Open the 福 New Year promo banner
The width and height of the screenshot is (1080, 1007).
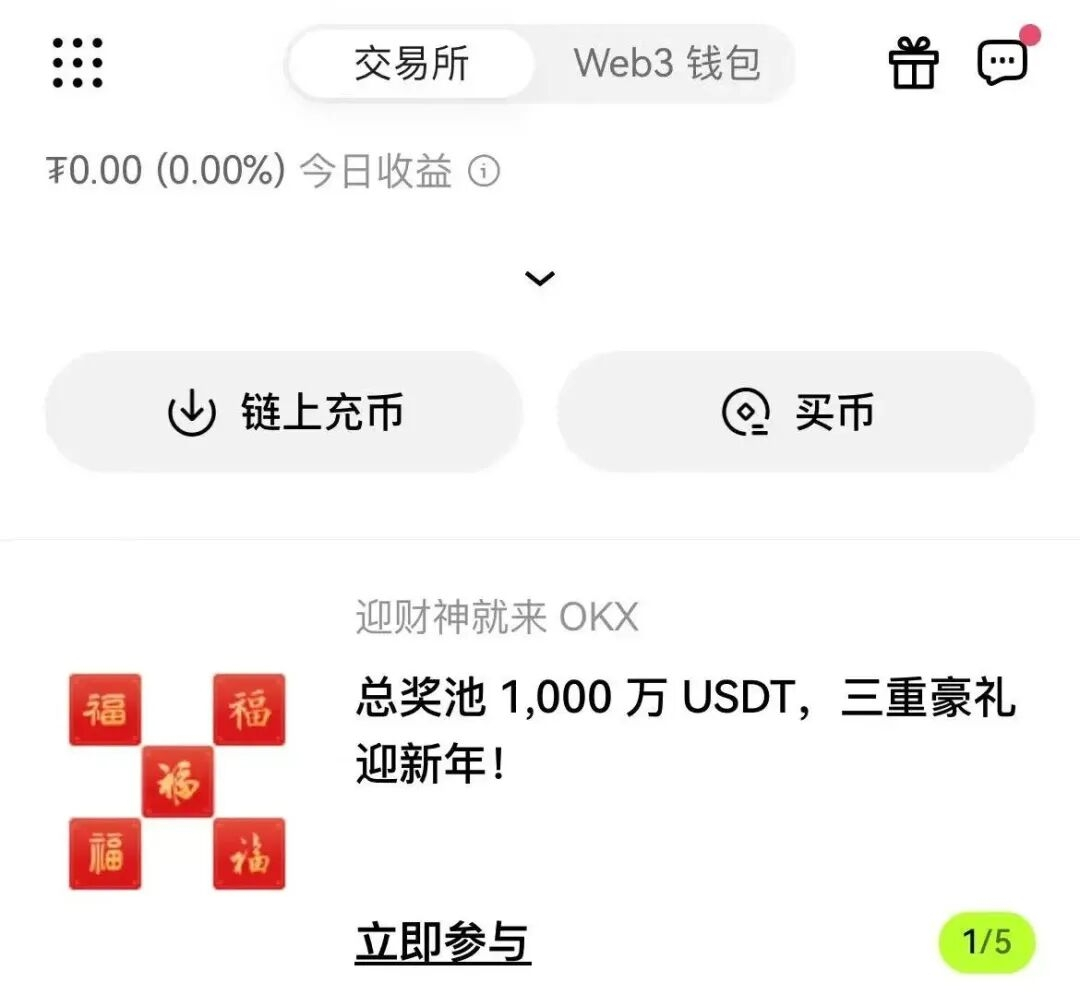point(177,781)
